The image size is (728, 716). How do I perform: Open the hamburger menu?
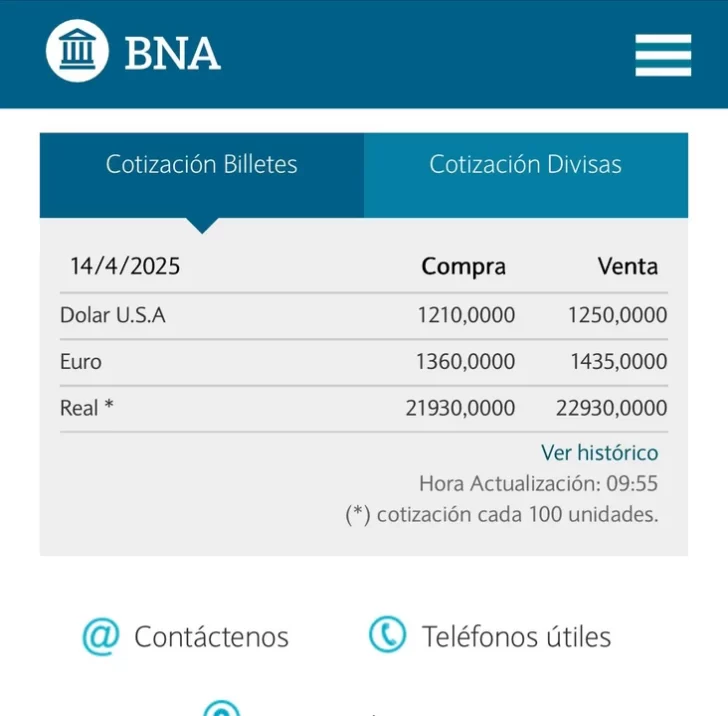coord(662,55)
